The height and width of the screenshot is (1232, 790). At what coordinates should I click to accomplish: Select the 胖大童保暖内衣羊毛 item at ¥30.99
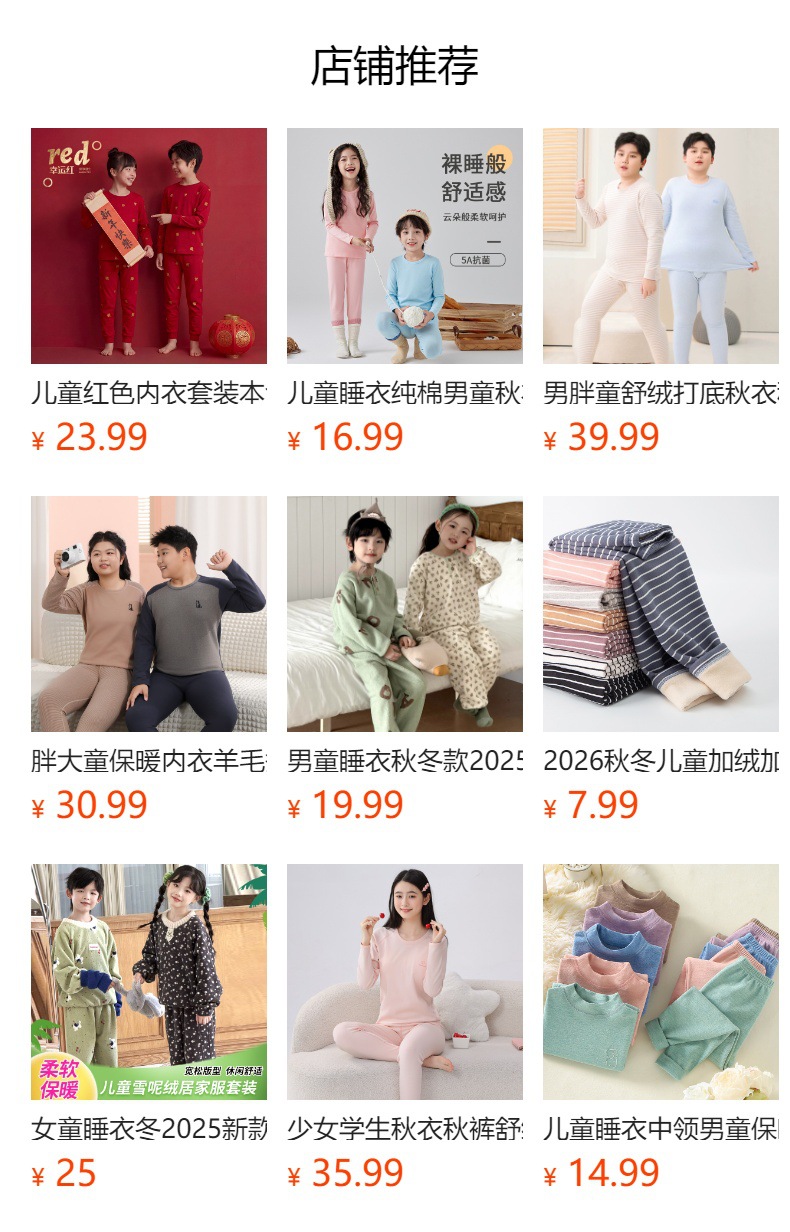[149, 660]
